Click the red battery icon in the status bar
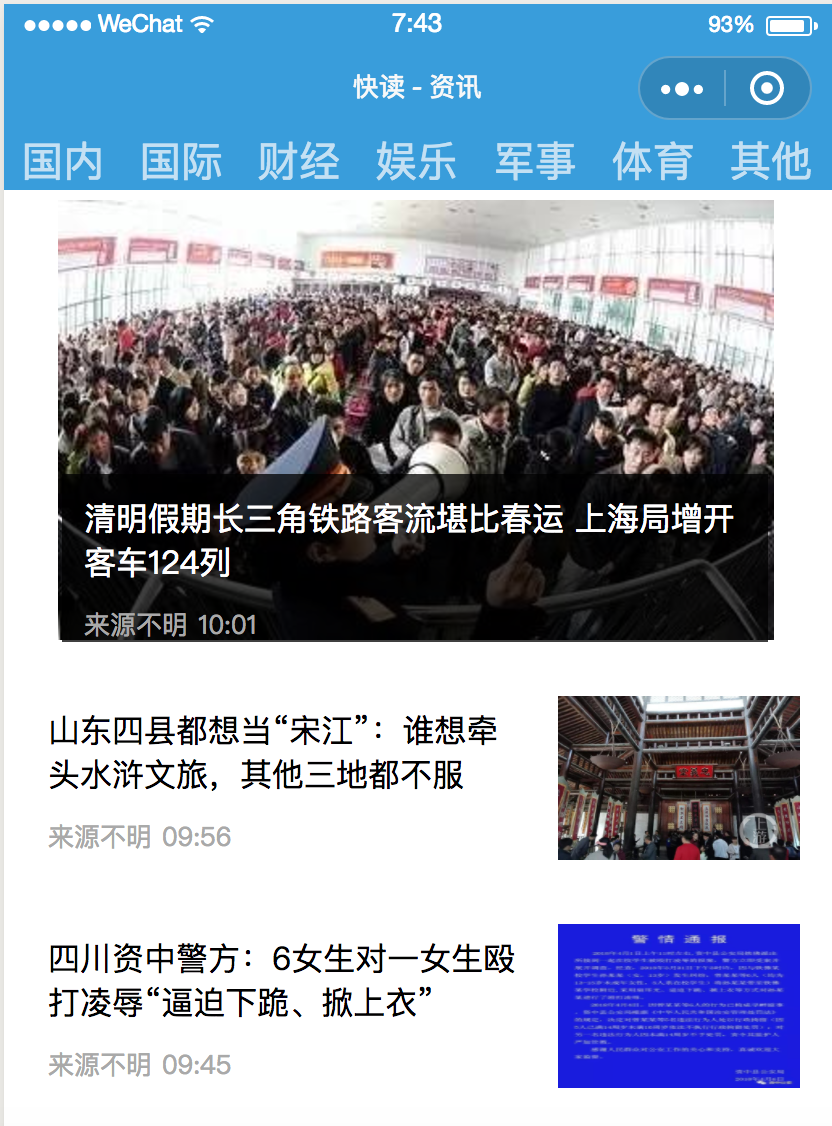The width and height of the screenshot is (832, 1126). click(x=792, y=23)
